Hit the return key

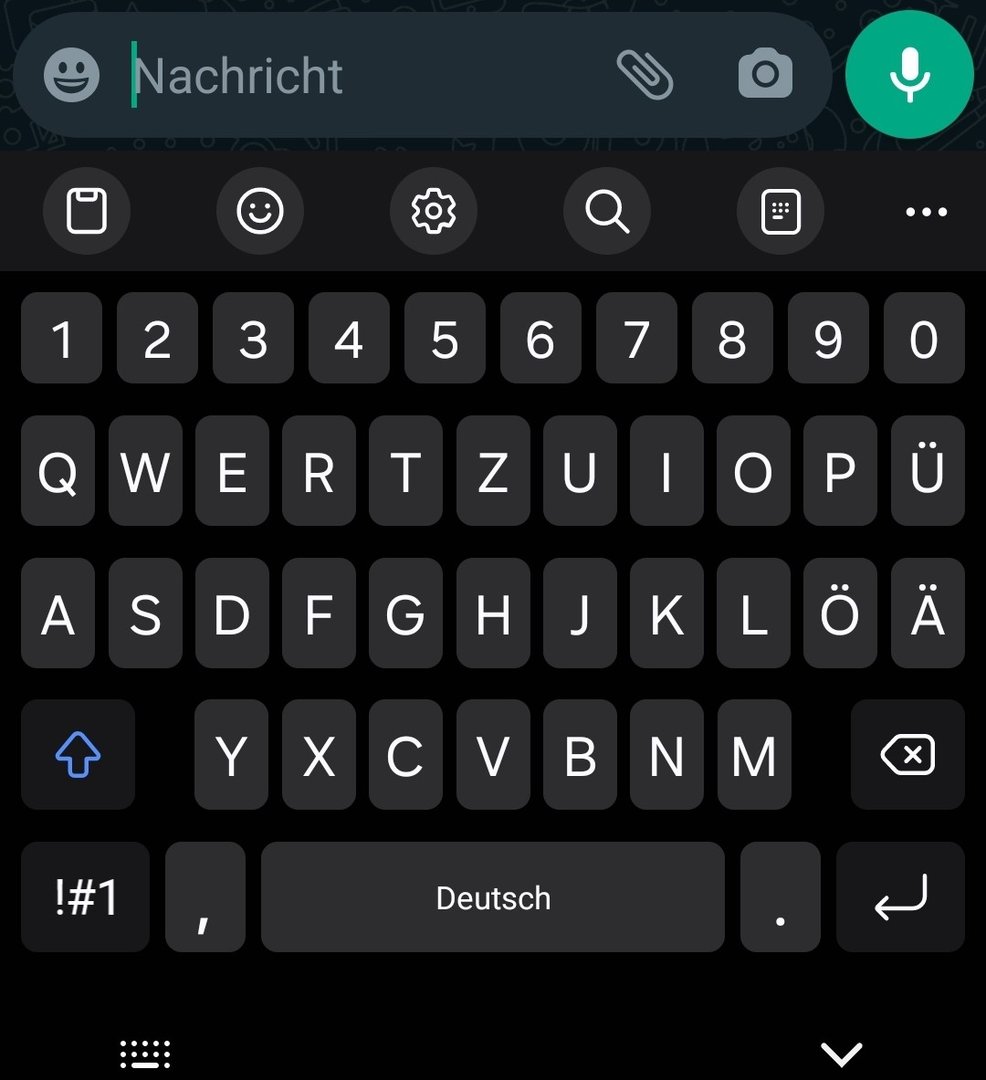901,897
